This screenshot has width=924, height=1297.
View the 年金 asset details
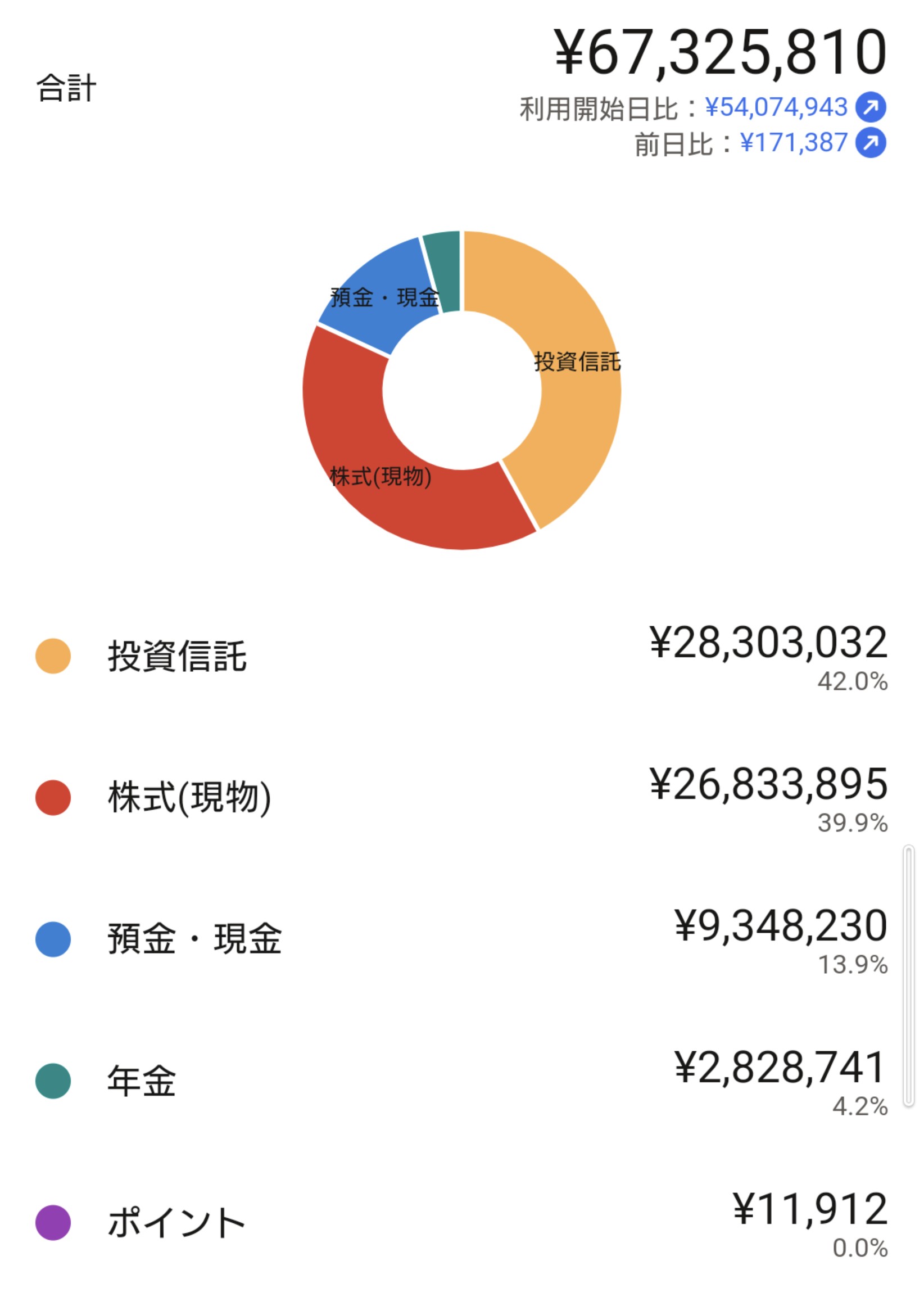tap(462, 1081)
